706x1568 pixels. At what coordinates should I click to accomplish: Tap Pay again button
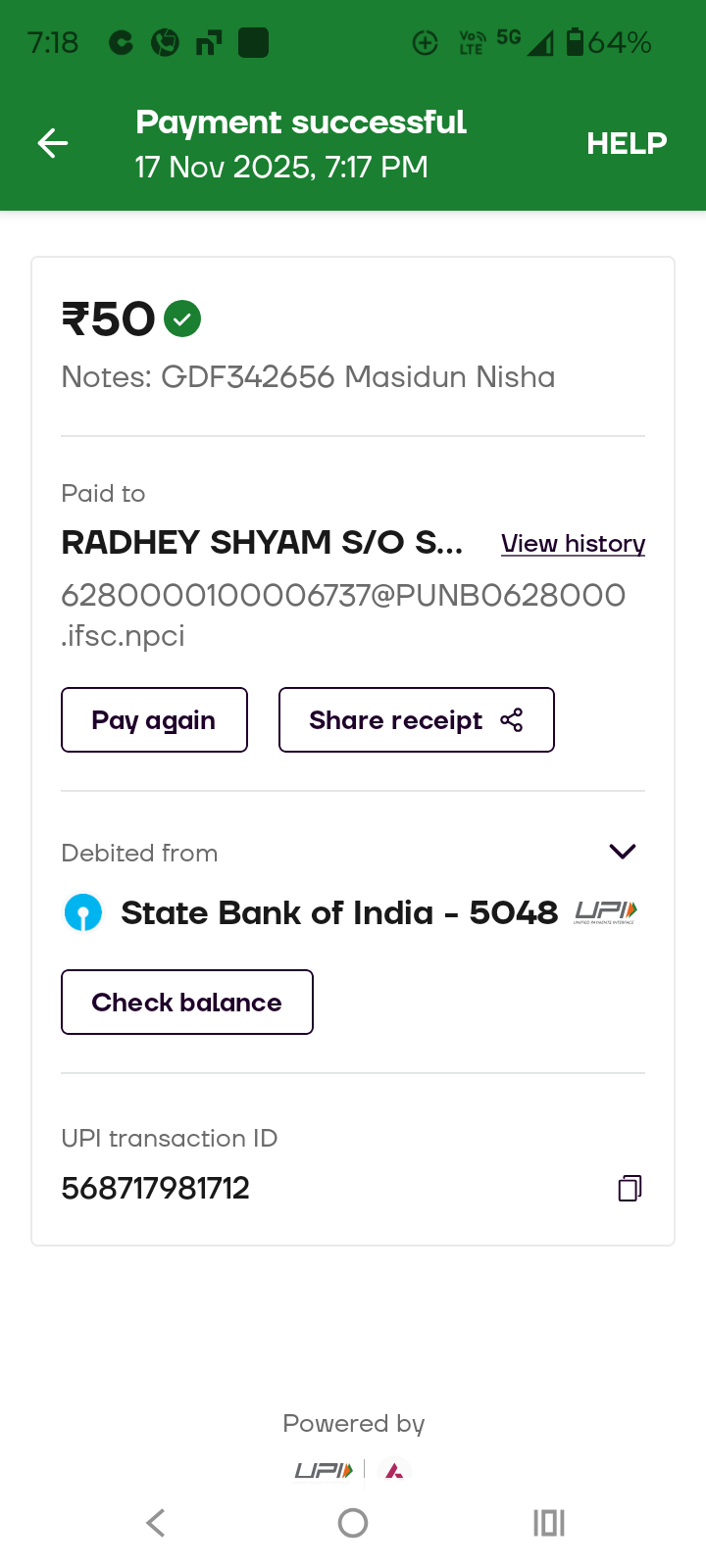click(x=154, y=720)
